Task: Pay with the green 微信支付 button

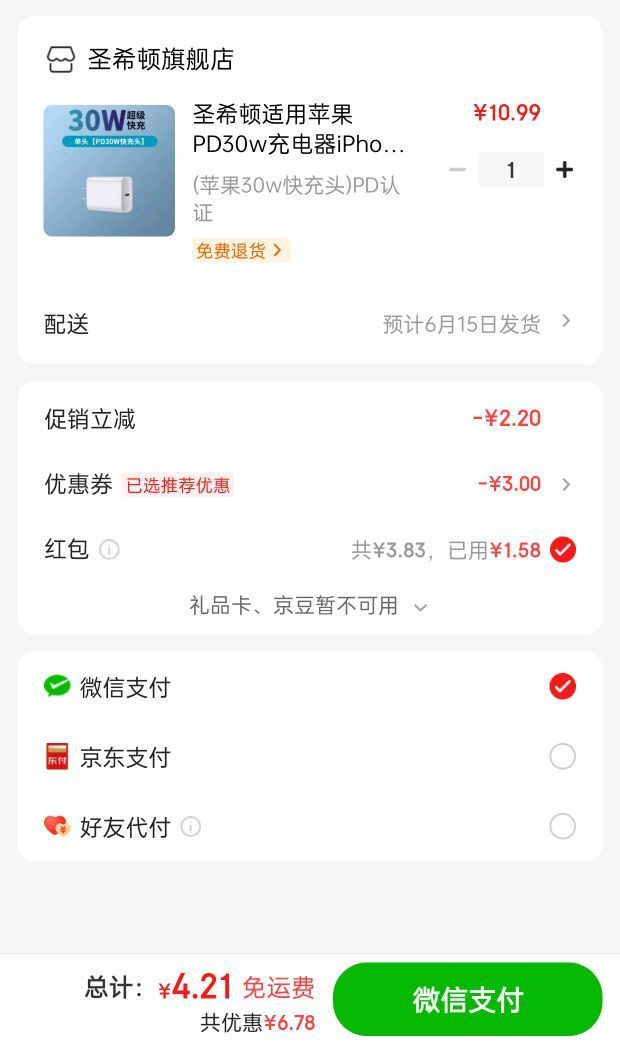Action: pyautogui.click(x=467, y=999)
